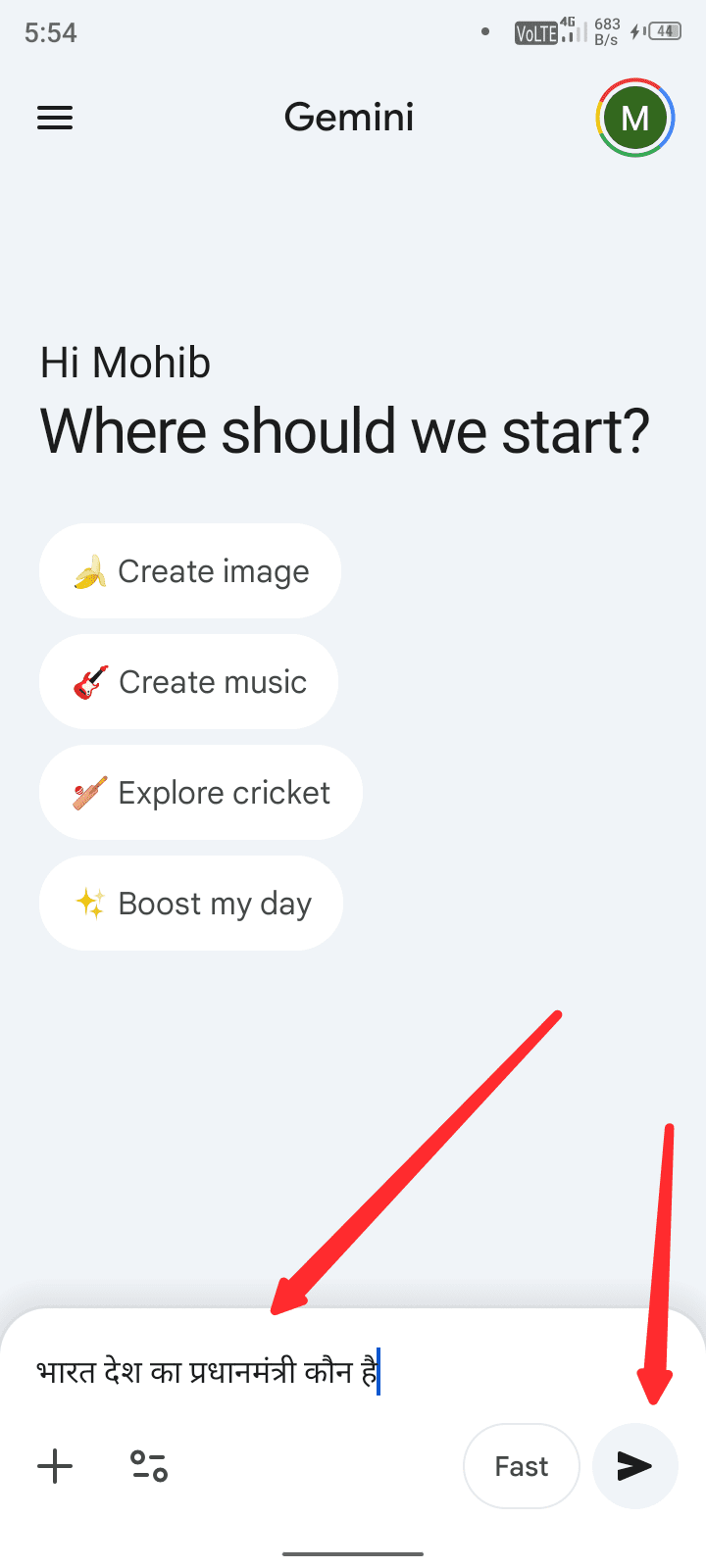Send the typed Hindi prompt
This screenshot has height=1568, width=706.
coord(634,1466)
